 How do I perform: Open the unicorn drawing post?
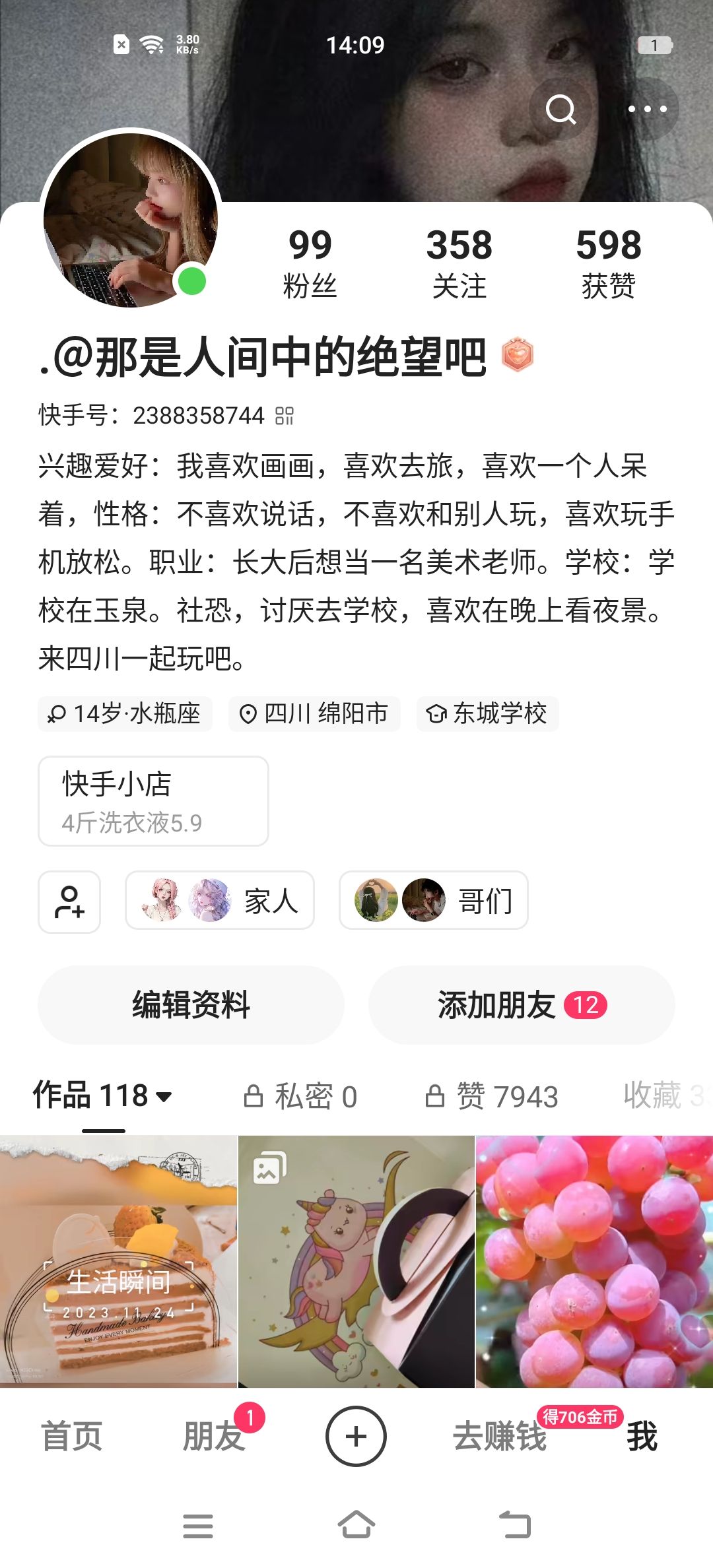click(x=356, y=1261)
